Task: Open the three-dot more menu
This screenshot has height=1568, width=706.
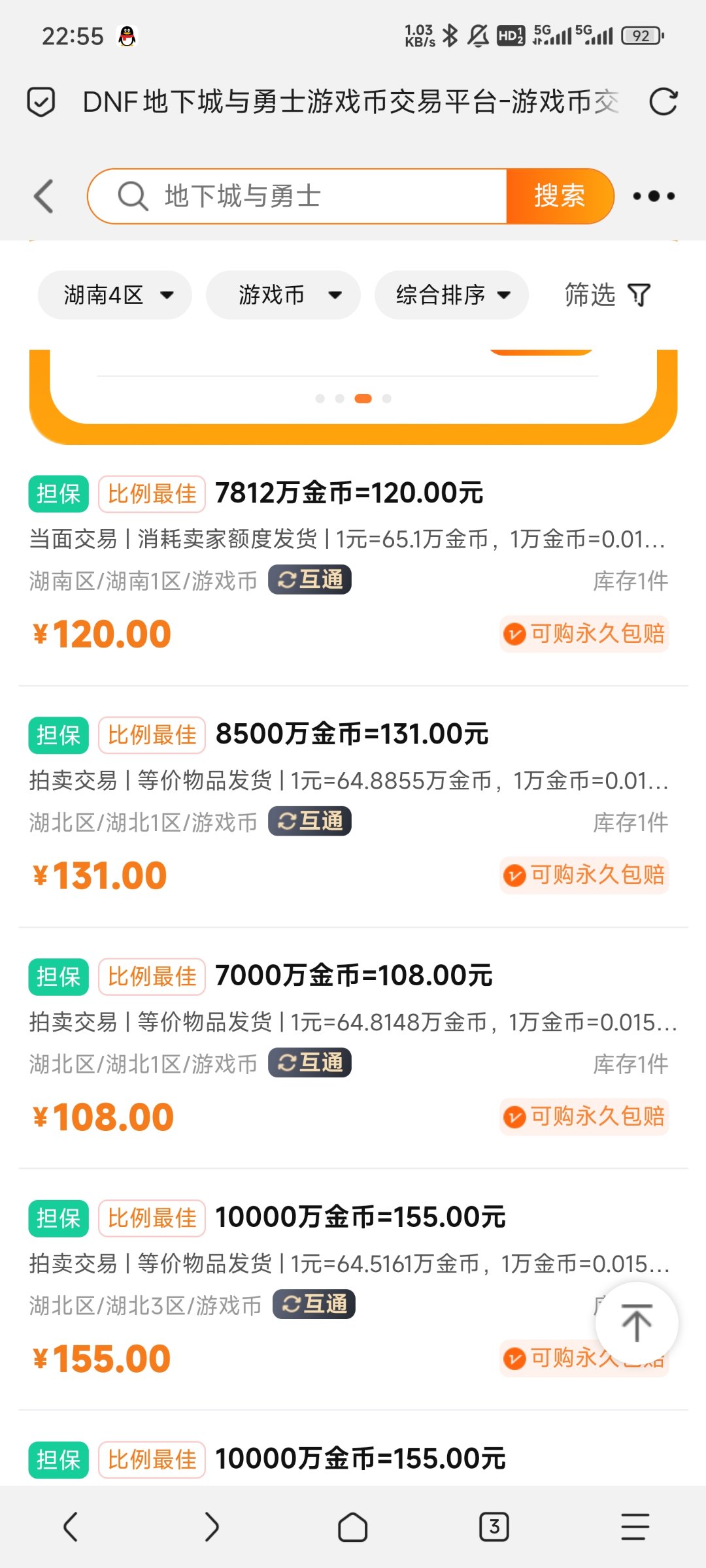Action: pos(654,196)
